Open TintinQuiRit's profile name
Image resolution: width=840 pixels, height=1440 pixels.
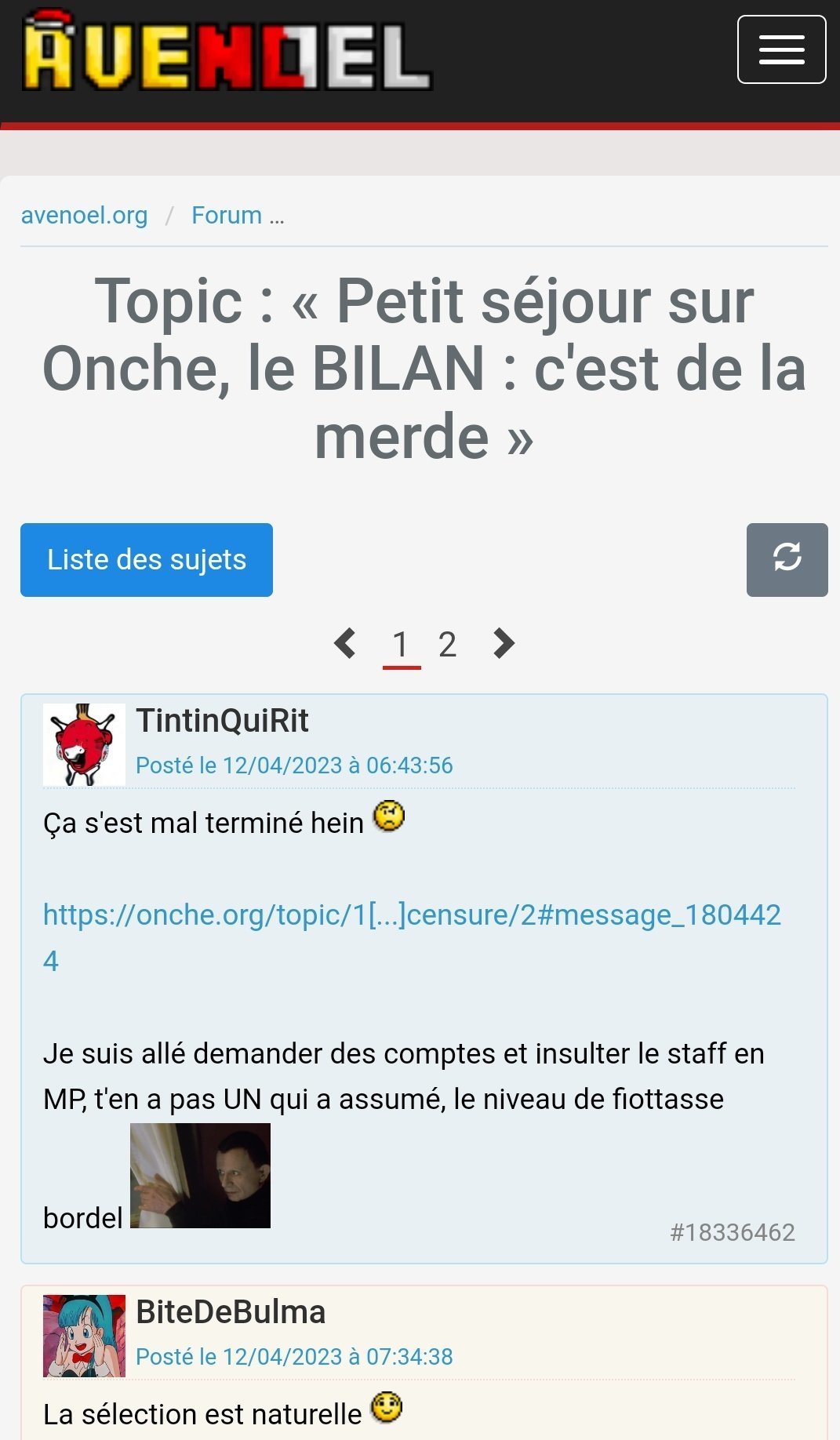(222, 720)
